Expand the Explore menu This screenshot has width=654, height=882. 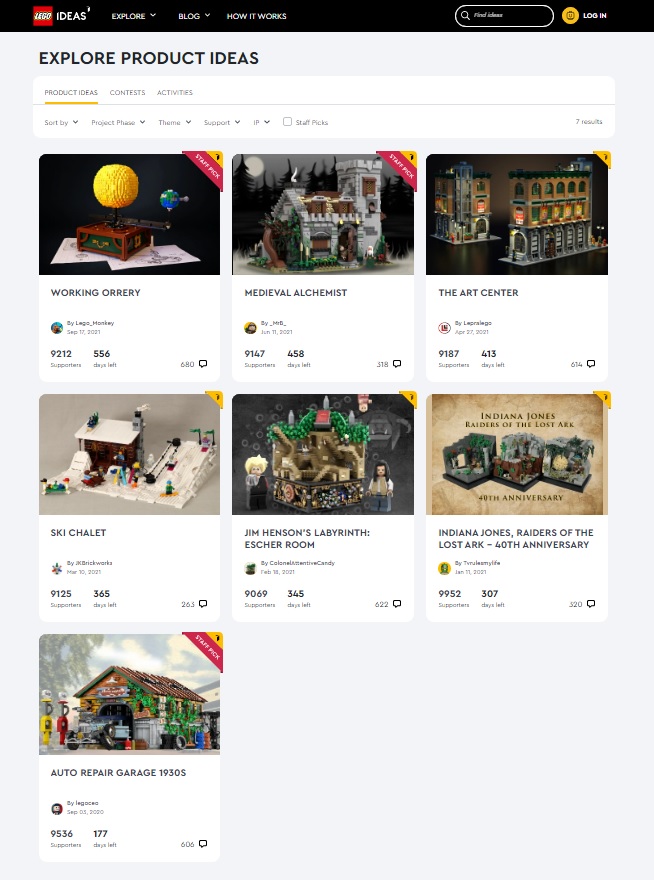133,16
